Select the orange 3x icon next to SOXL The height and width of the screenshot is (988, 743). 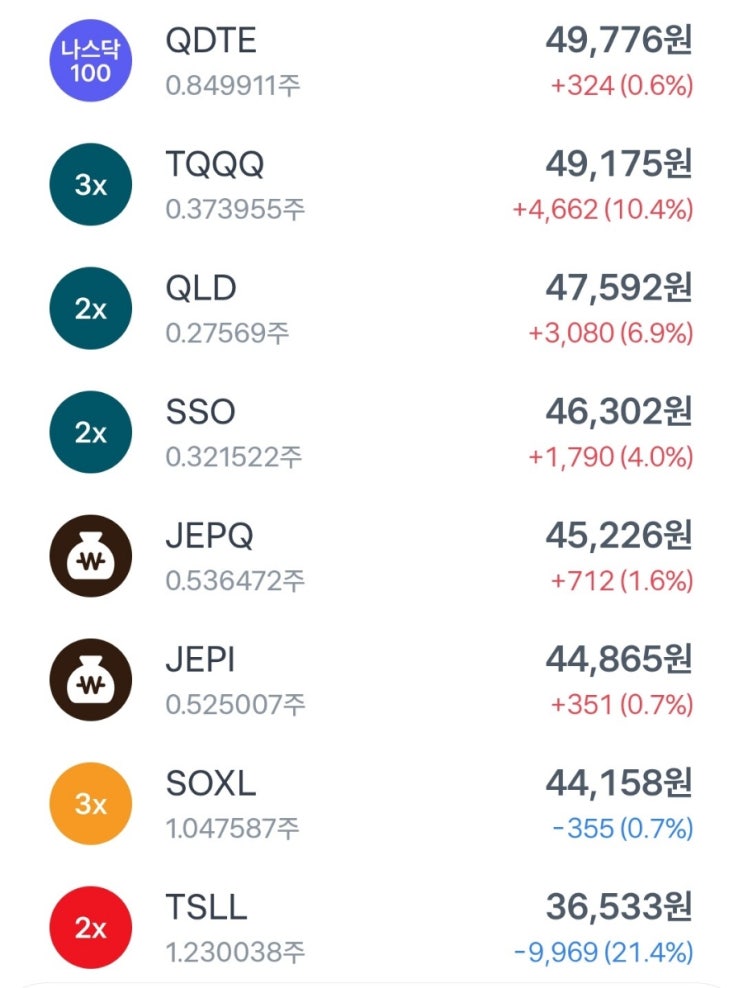tap(90, 803)
